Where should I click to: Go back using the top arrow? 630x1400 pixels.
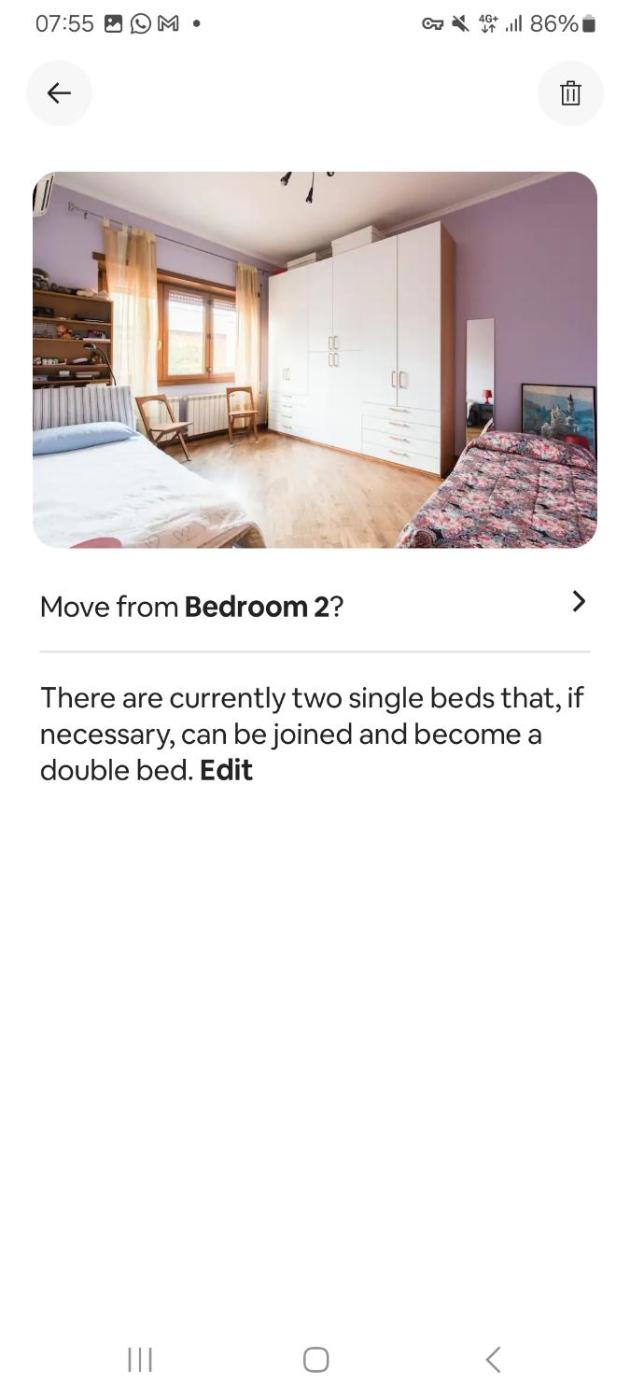(x=59, y=93)
